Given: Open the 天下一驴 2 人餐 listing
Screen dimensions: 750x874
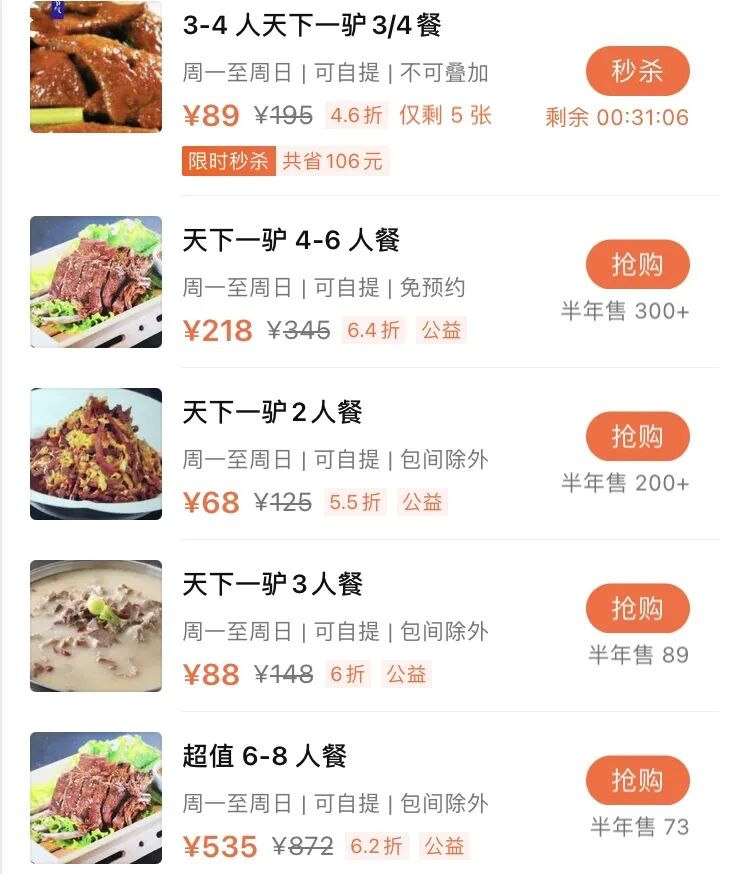Looking at the screenshot, I should point(272,413).
